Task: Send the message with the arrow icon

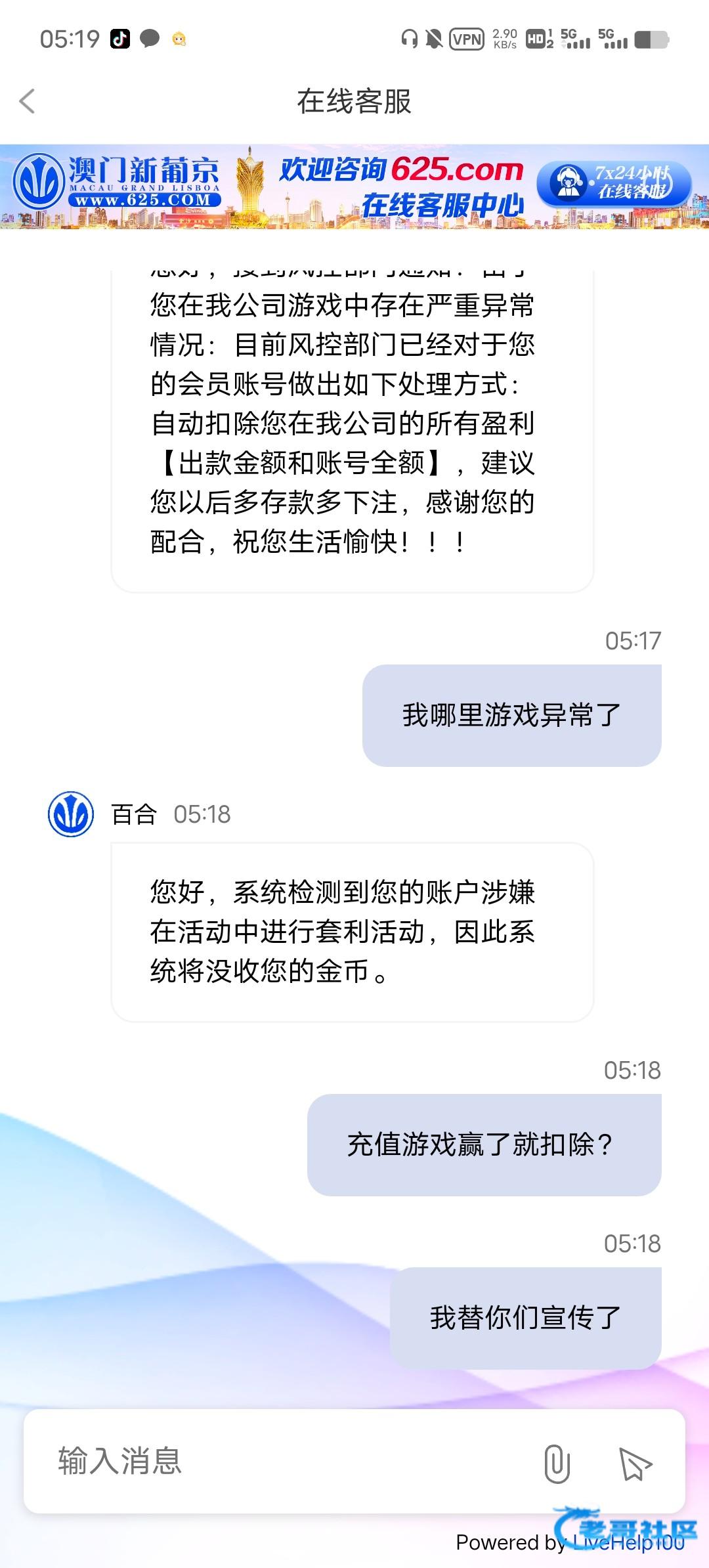Action: 635,1464
